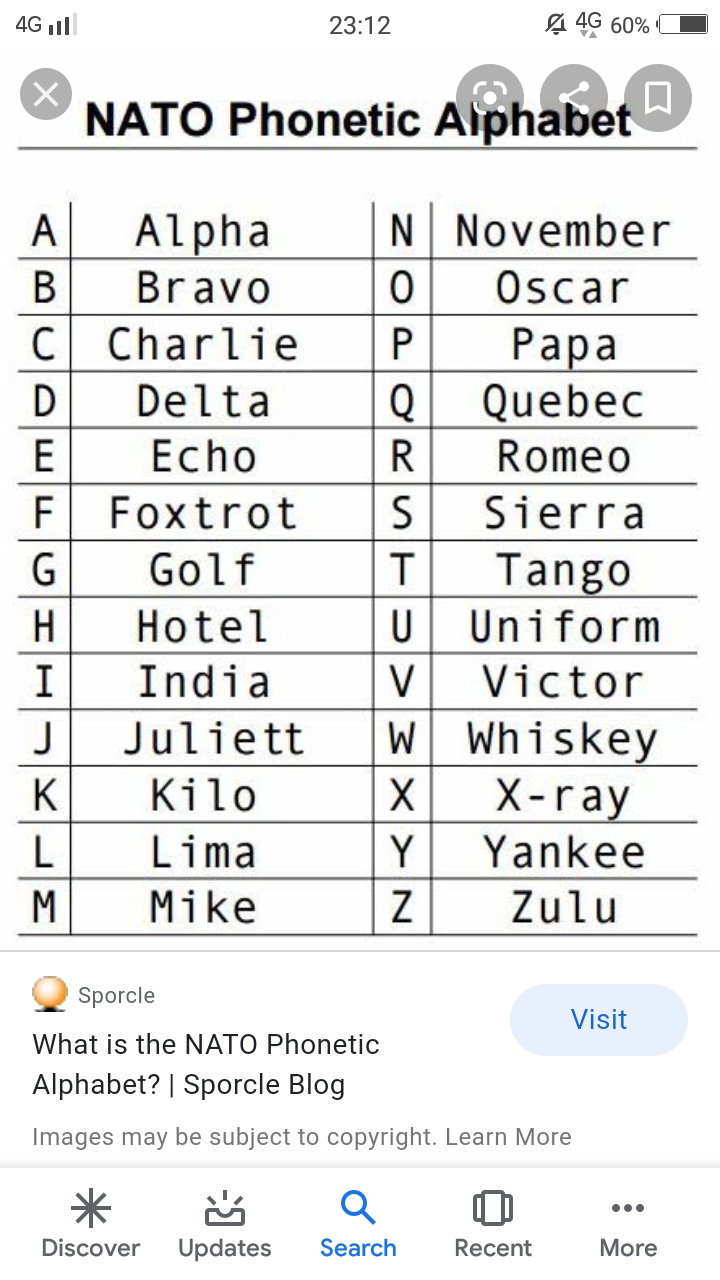Viewport: 720px width, 1280px height.
Task: Open the More menu tab
Action: (628, 1224)
